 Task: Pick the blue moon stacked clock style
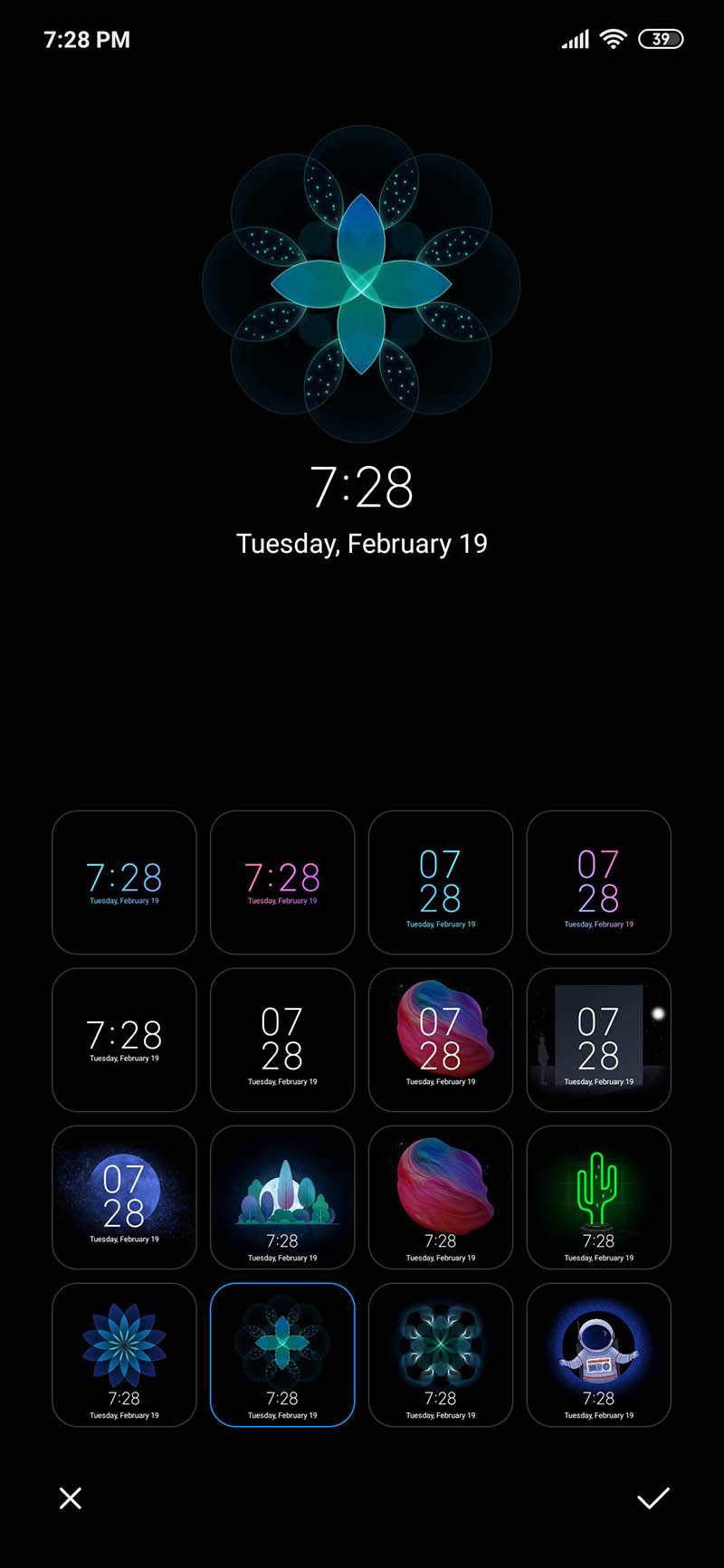click(124, 1197)
